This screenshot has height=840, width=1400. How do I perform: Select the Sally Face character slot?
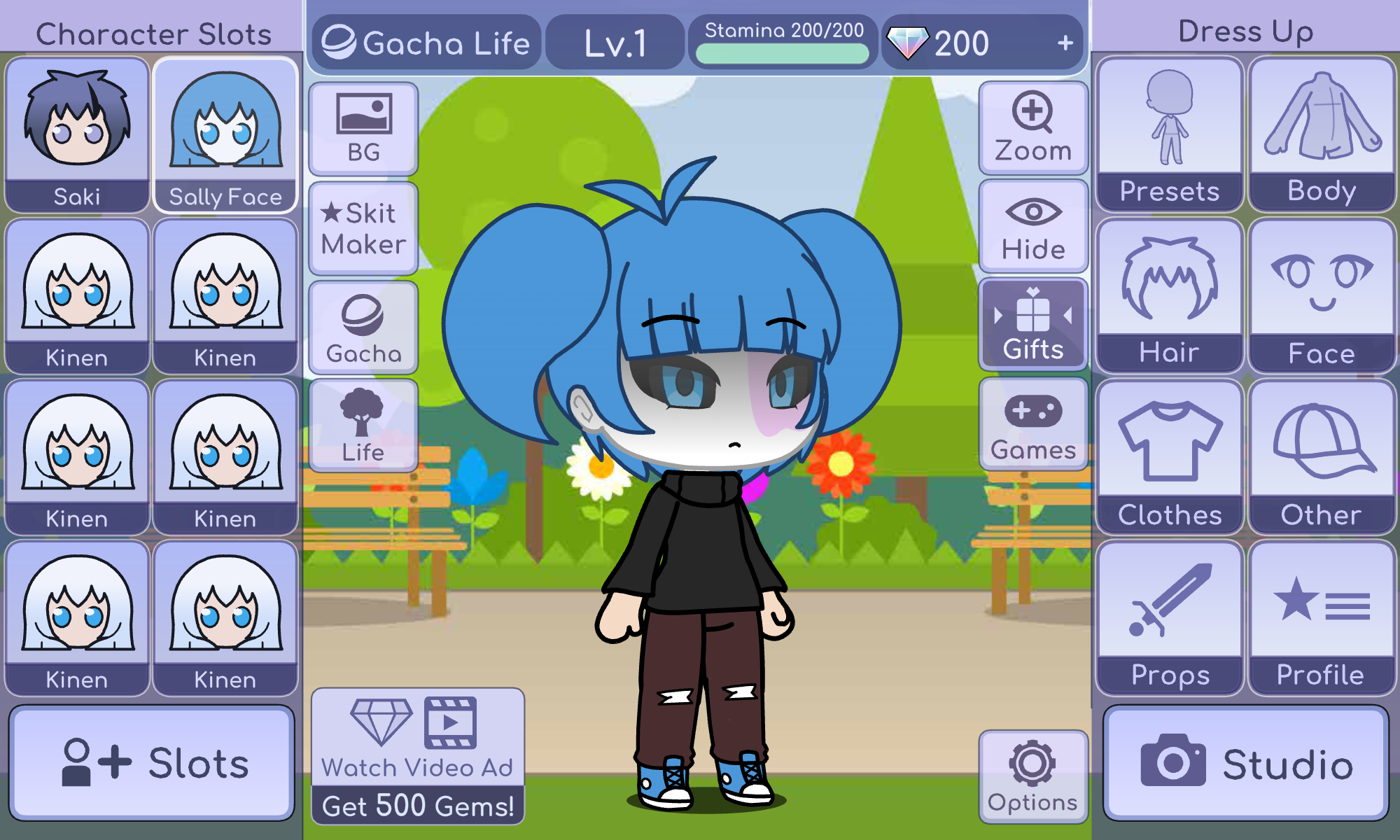(225, 134)
